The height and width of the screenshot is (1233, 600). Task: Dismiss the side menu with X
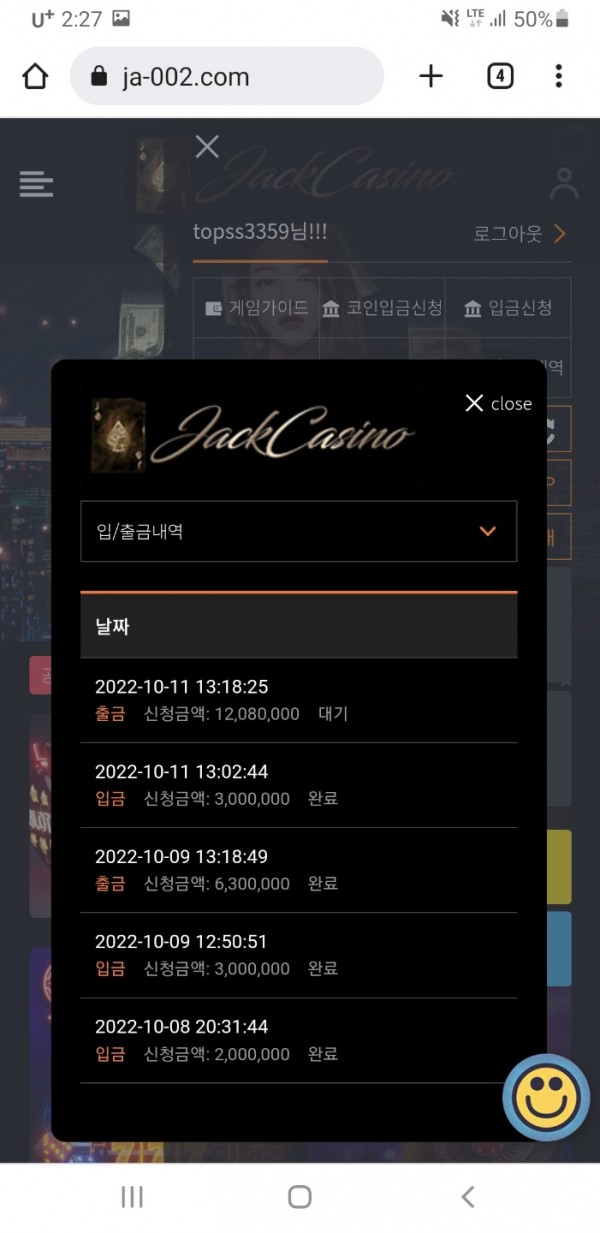coord(207,147)
